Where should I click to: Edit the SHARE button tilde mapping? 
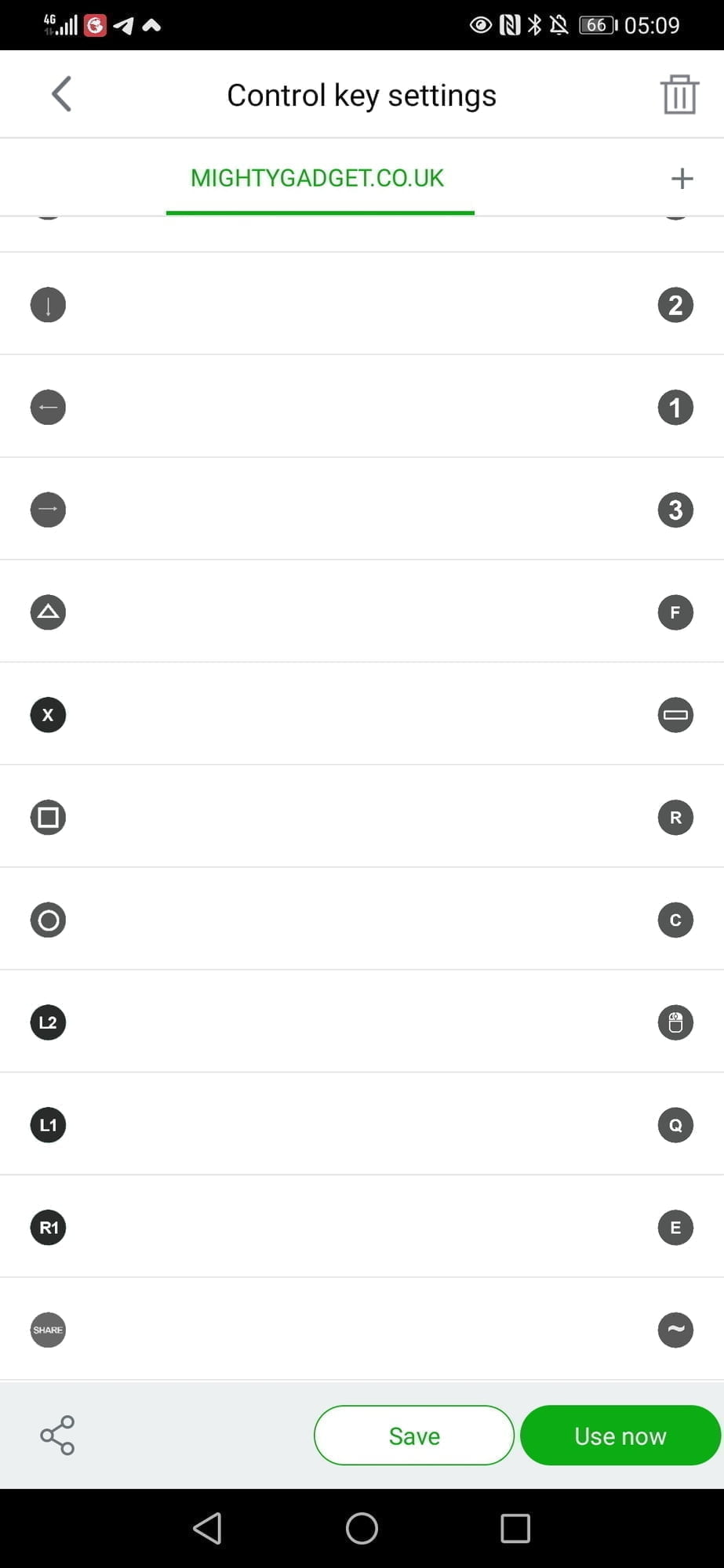tap(362, 1330)
